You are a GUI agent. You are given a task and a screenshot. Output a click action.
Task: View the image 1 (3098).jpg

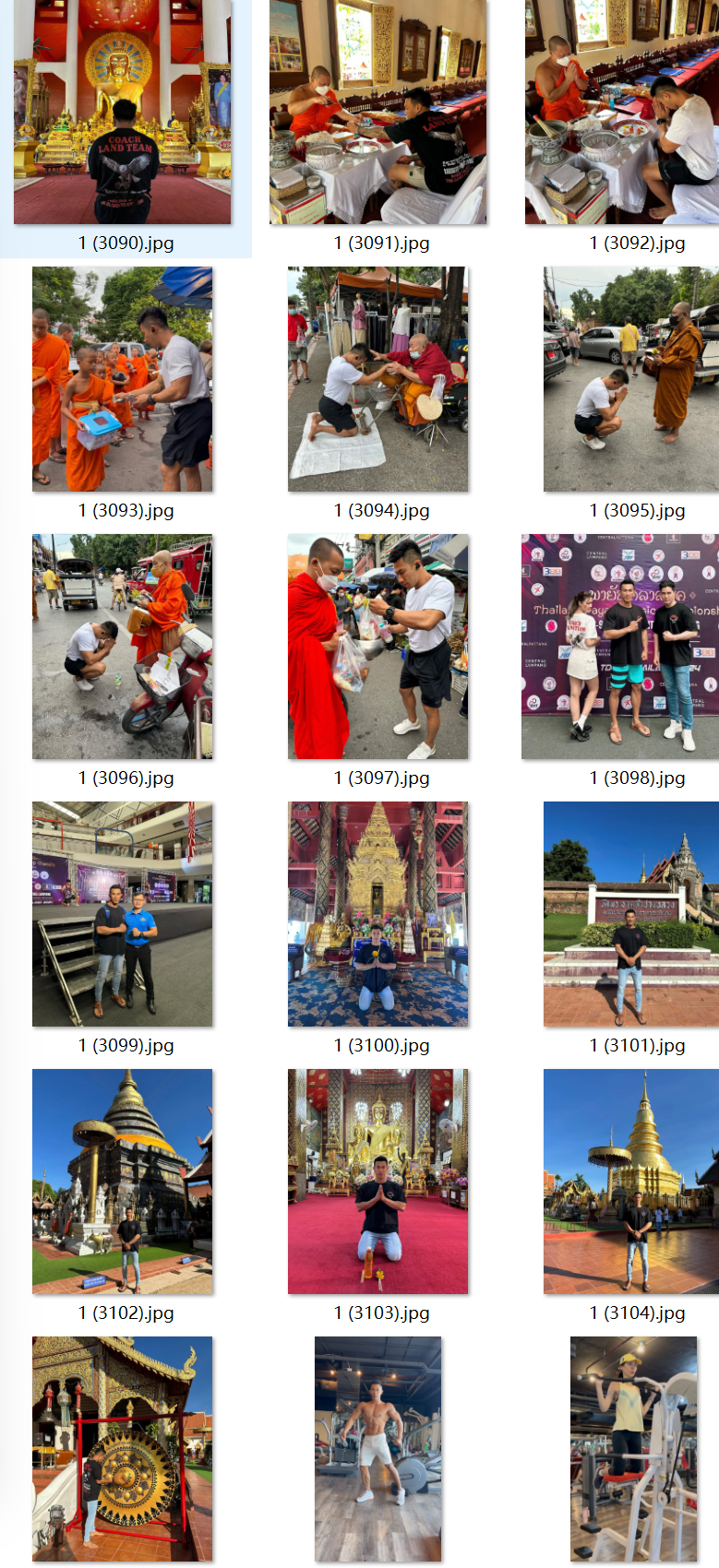pyautogui.click(x=620, y=647)
